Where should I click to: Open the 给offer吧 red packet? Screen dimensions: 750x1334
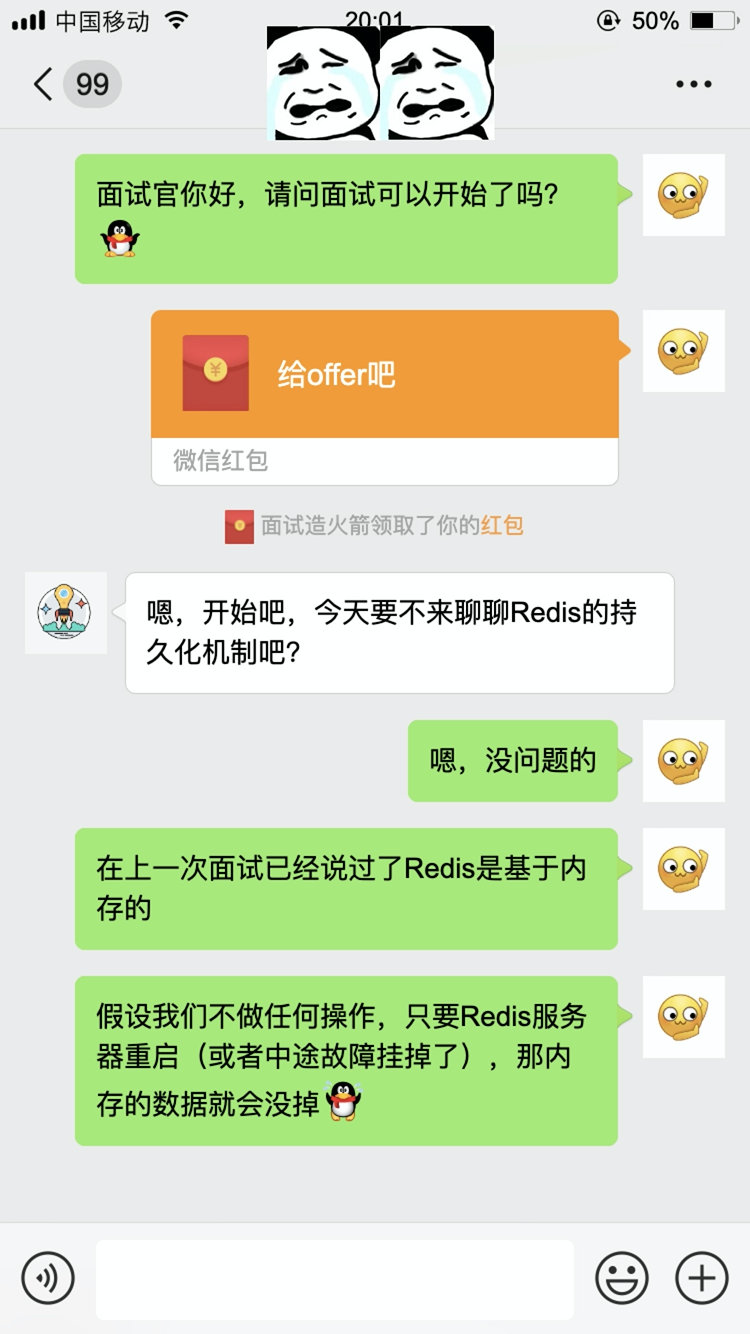[x=384, y=375]
